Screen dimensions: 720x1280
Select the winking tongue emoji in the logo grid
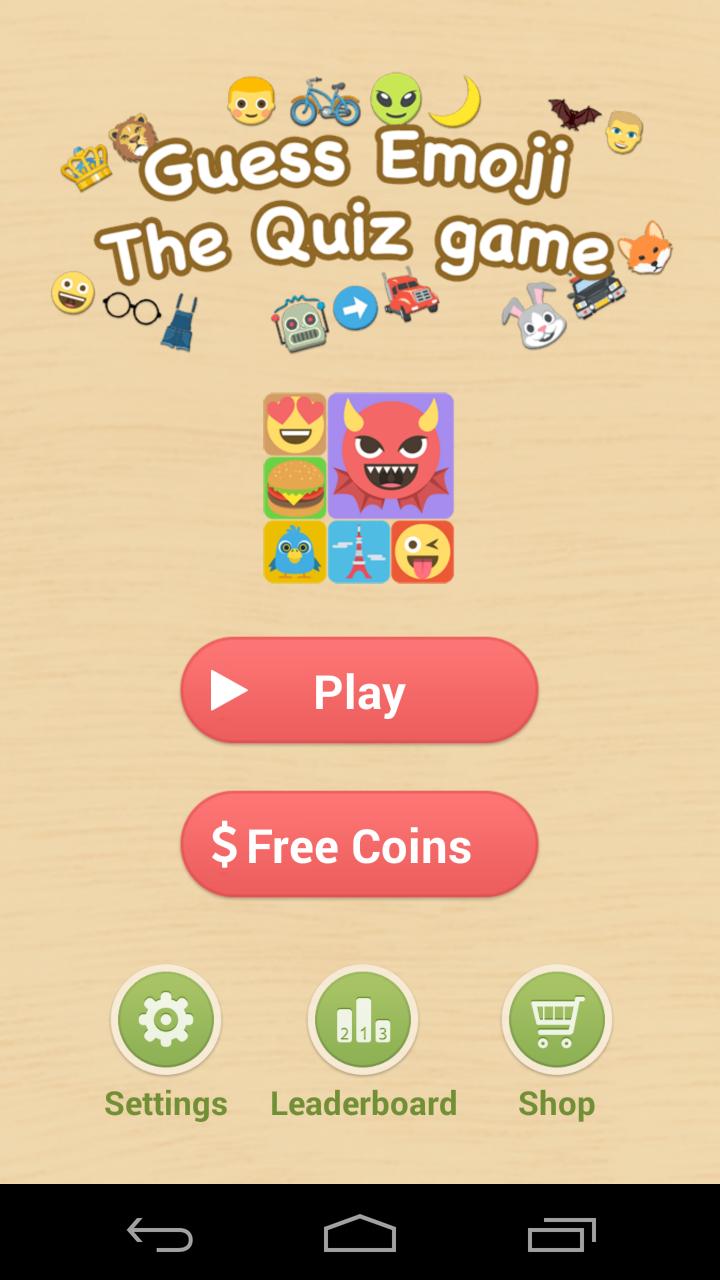424,552
